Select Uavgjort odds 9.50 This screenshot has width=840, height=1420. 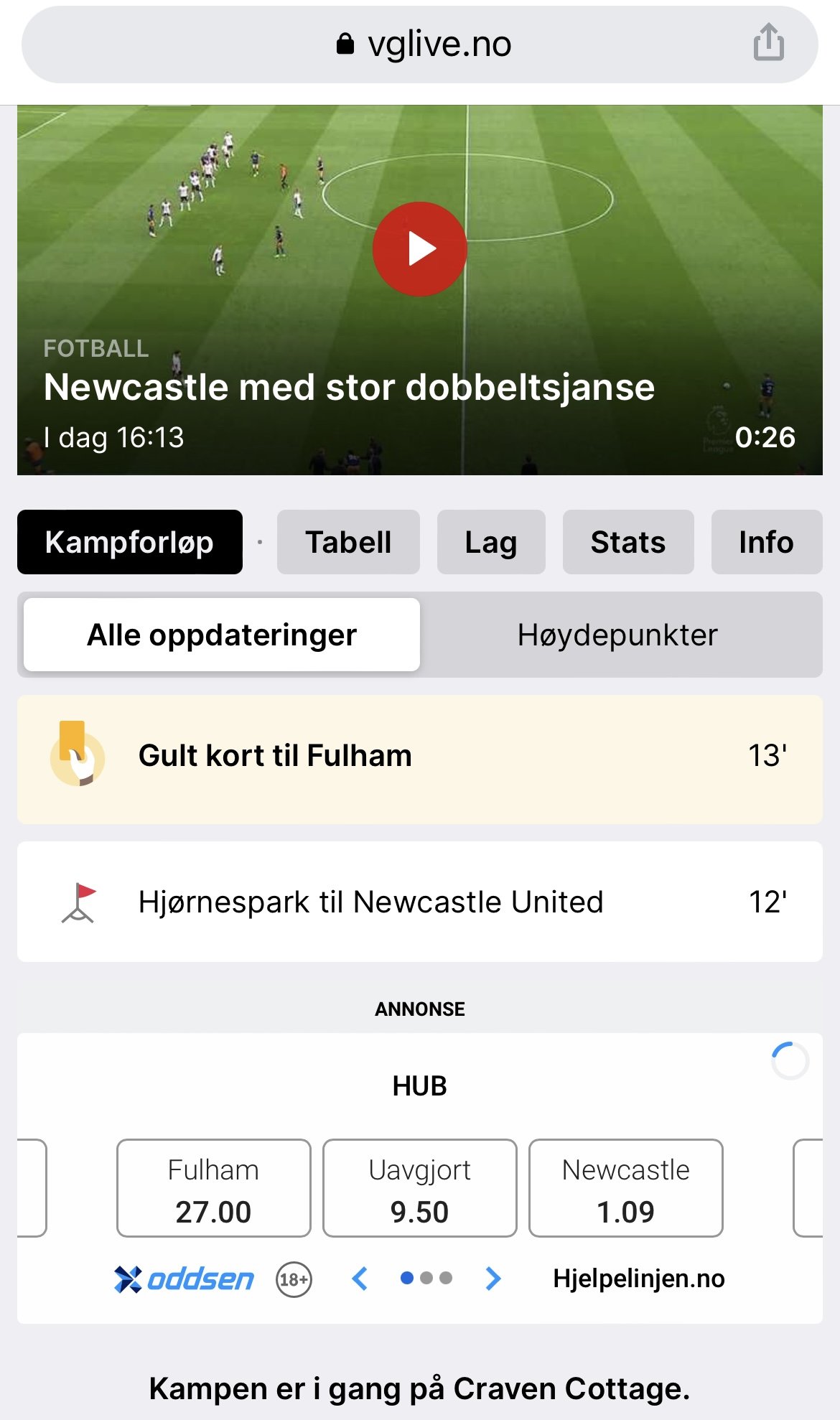(x=420, y=1188)
